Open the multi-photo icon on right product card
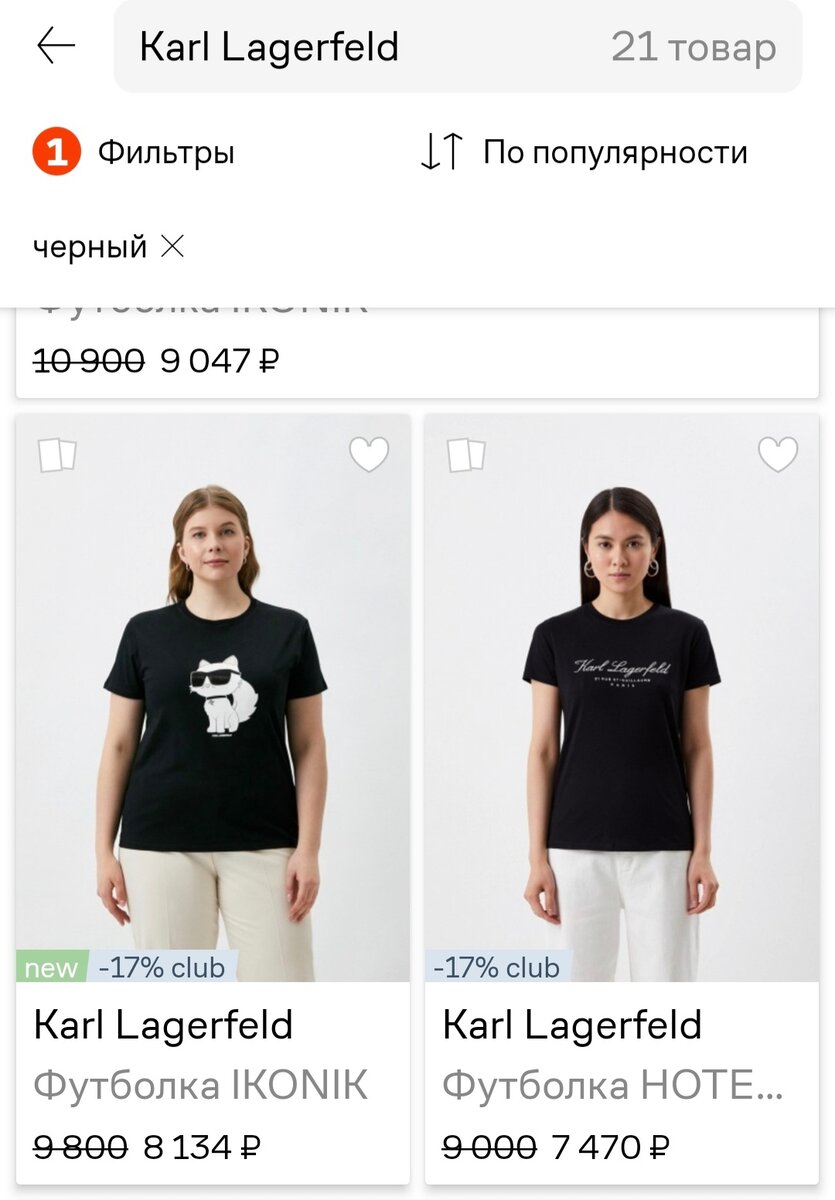This screenshot has height=1200, width=835. click(467, 457)
